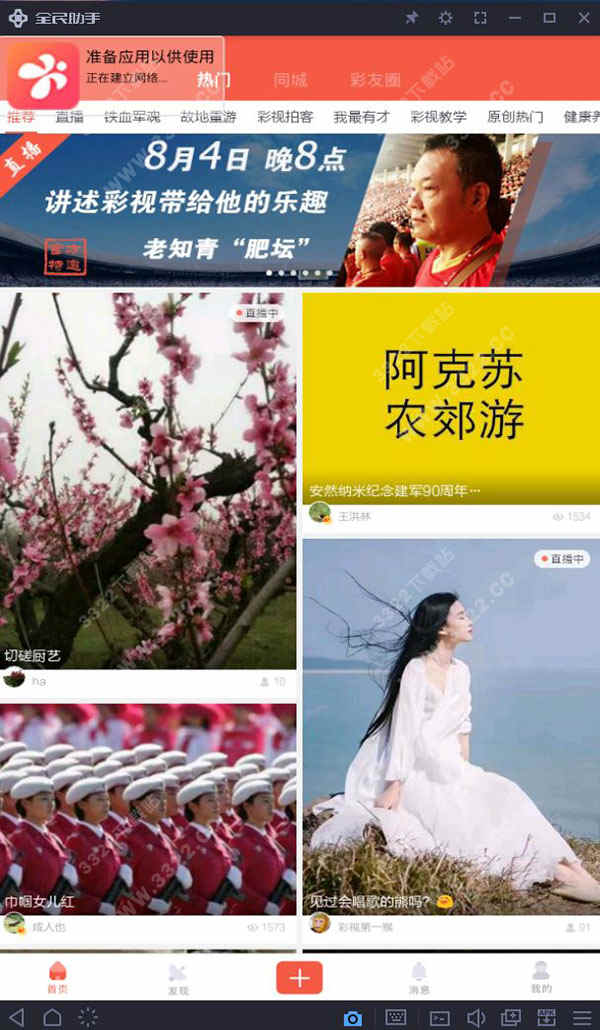Open the 消息 messages tab
The width and height of the screenshot is (600, 1030).
point(419,977)
